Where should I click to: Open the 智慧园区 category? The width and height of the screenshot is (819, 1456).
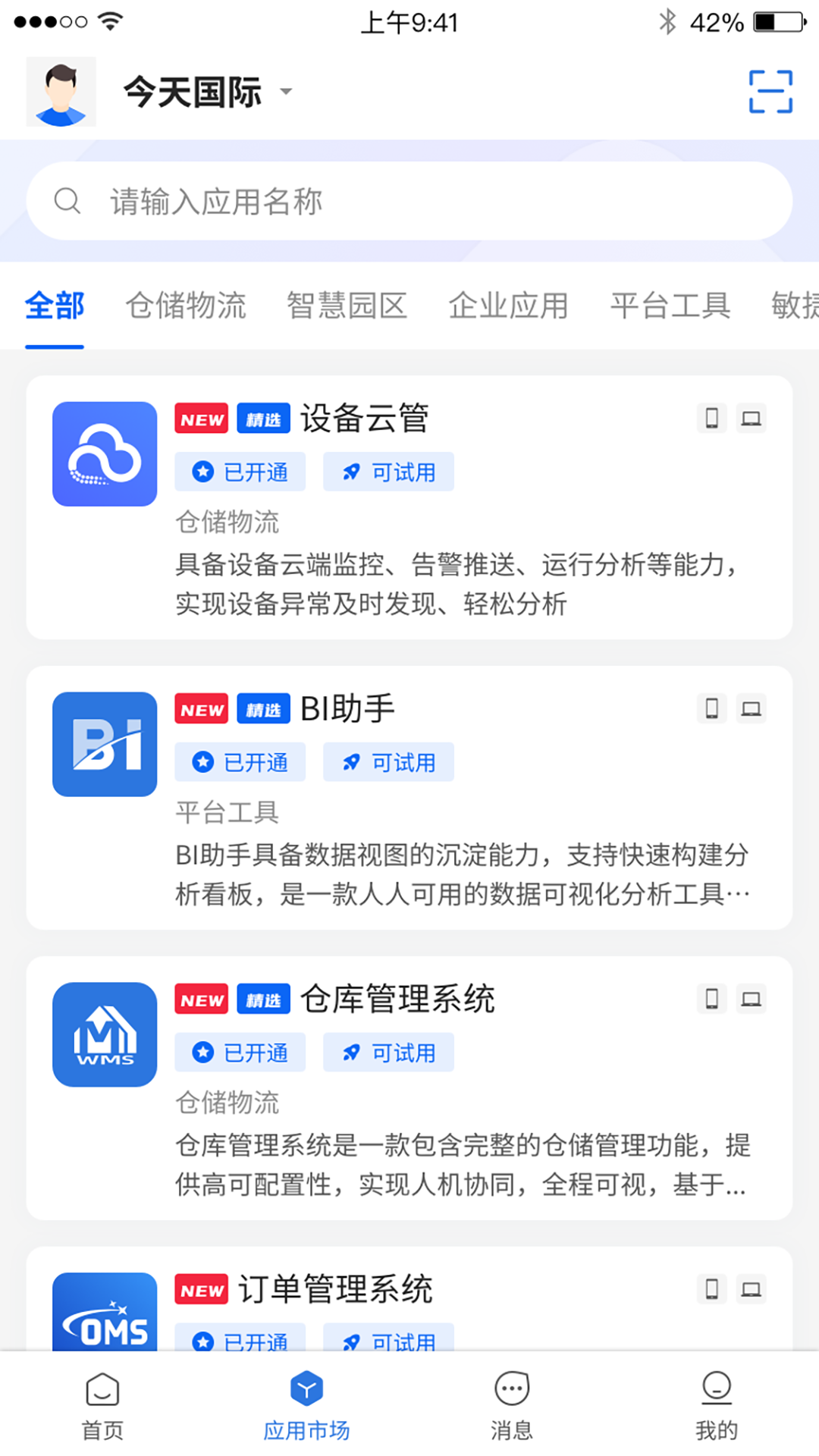click(347, 306)
